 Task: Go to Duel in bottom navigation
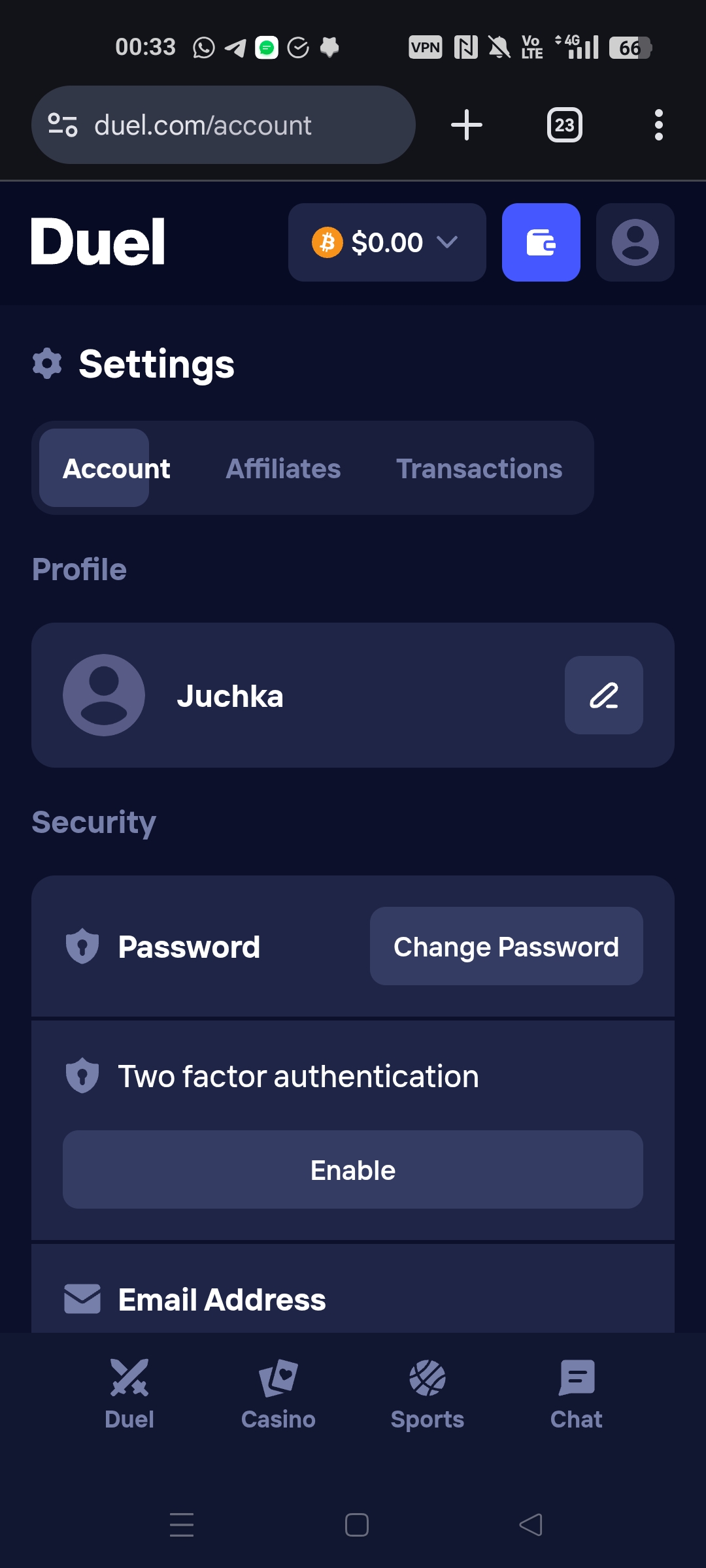[x=129, y=1394]
